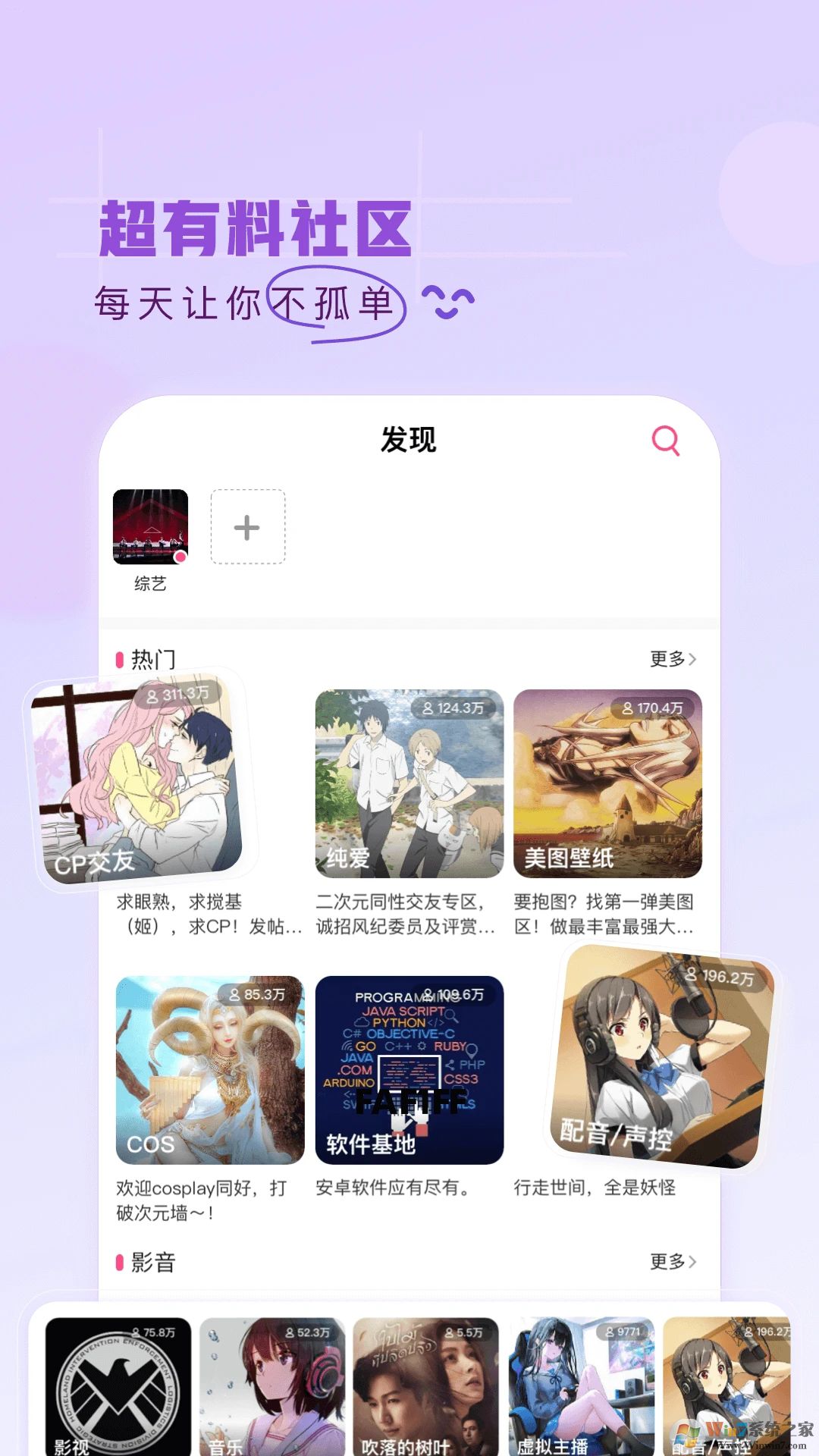This screenshot has width=819, height=1456.
Task: Click the red marker beside 影音 header
Action: pos(118,1261)
